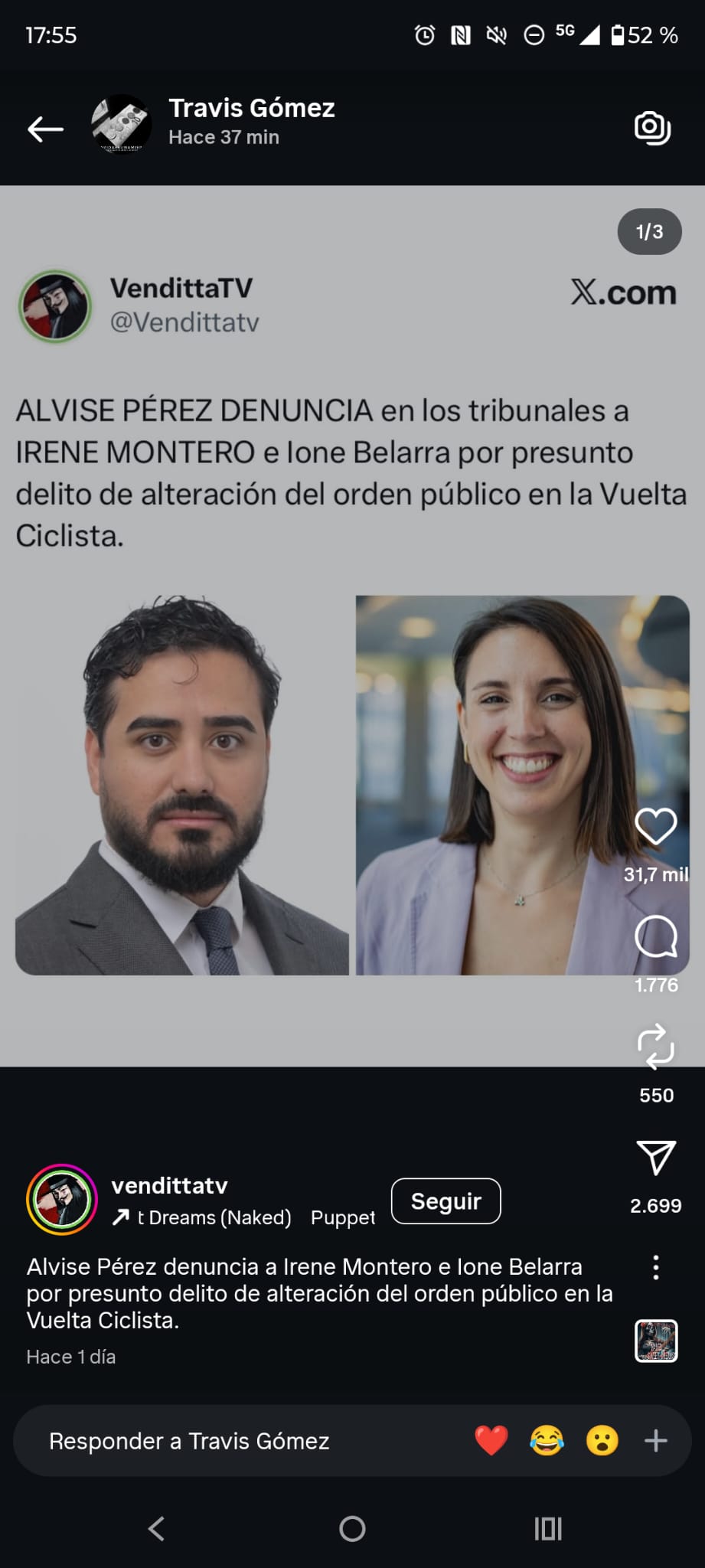Open more reactions with plus icon
705x1568 pixels.
point(656,1441)
